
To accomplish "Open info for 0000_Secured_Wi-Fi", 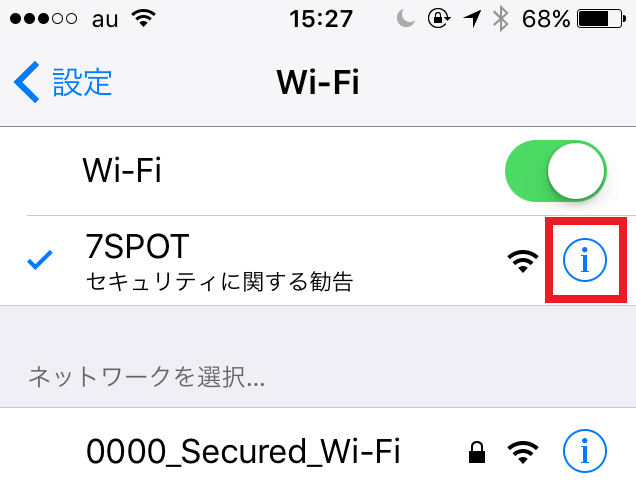I will (x=585, y=452).
